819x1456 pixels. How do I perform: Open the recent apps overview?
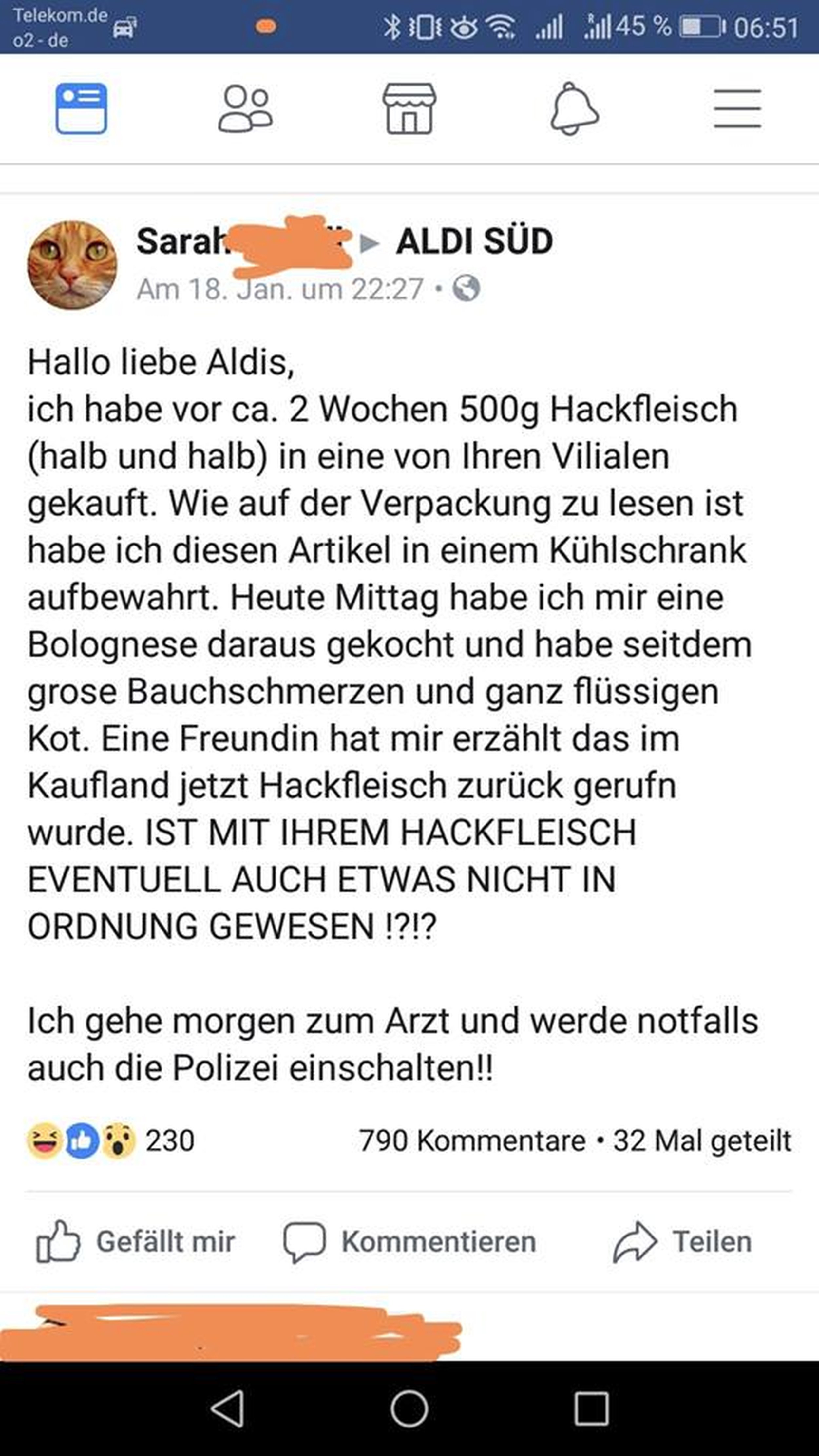(591, 1408)
